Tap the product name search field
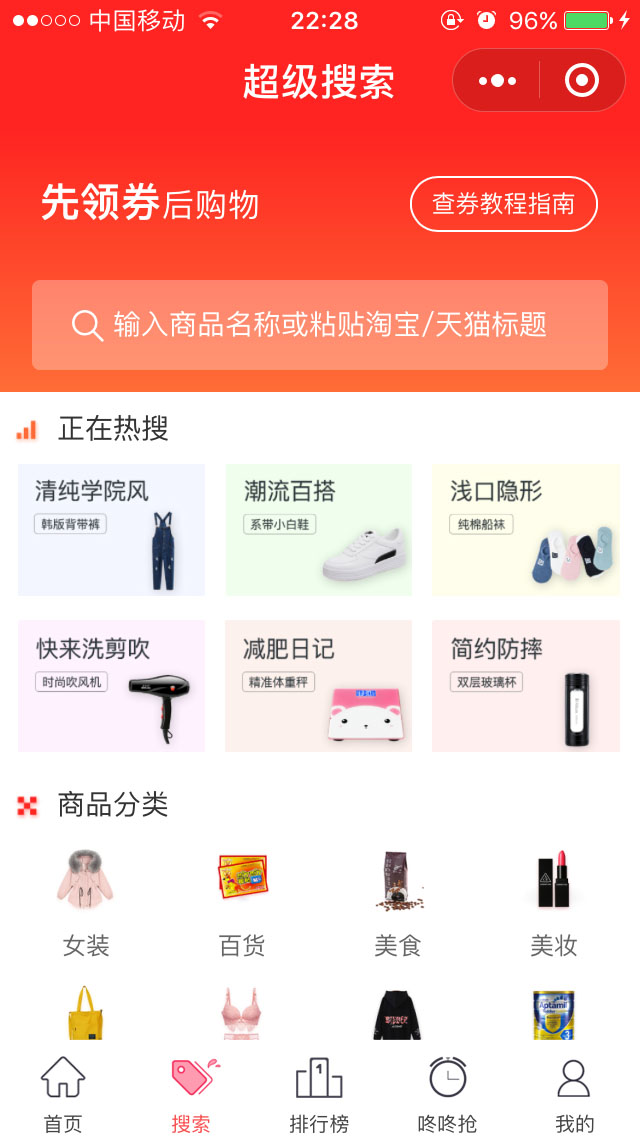The height and width of the screenshot is (1136, 640). (320, 325)
